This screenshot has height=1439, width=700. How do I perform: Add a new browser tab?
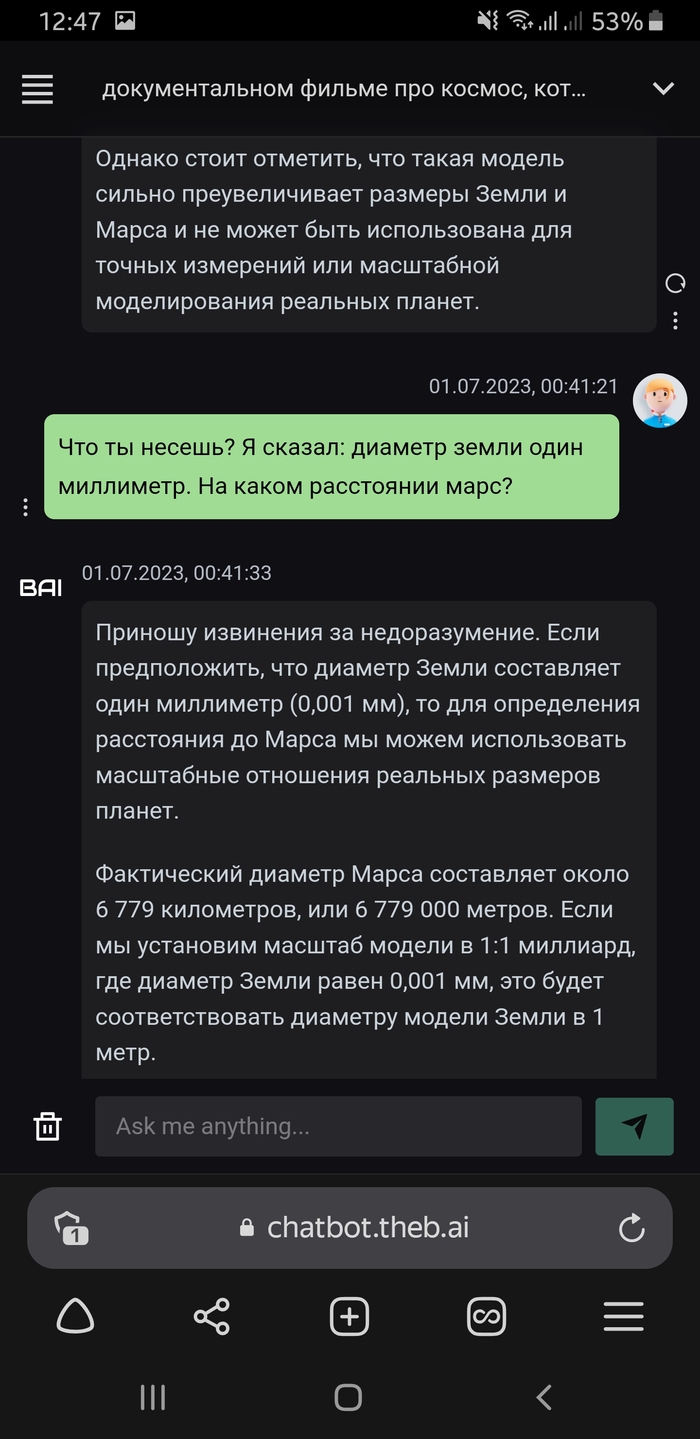tap(349, 1316)
